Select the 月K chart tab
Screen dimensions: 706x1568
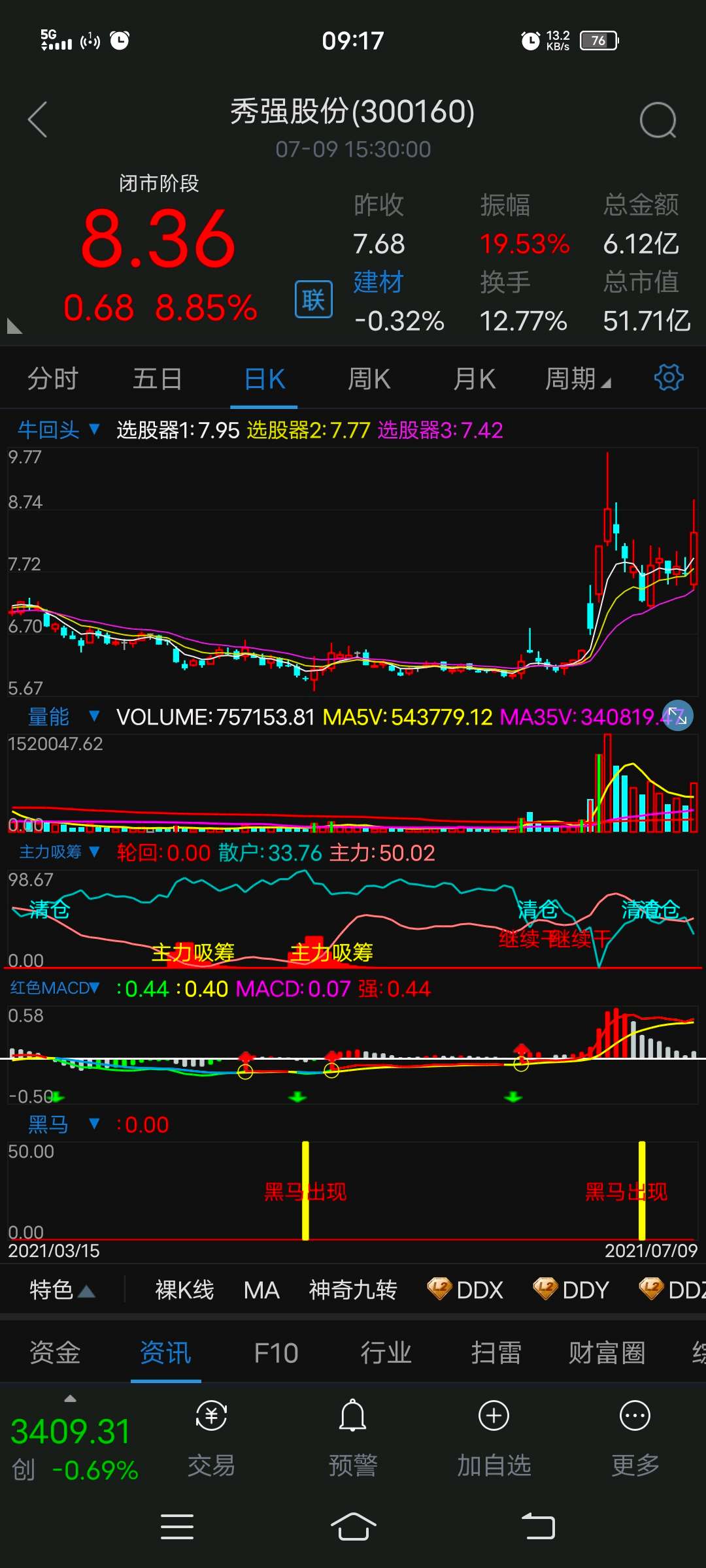[x=474, y=379]
